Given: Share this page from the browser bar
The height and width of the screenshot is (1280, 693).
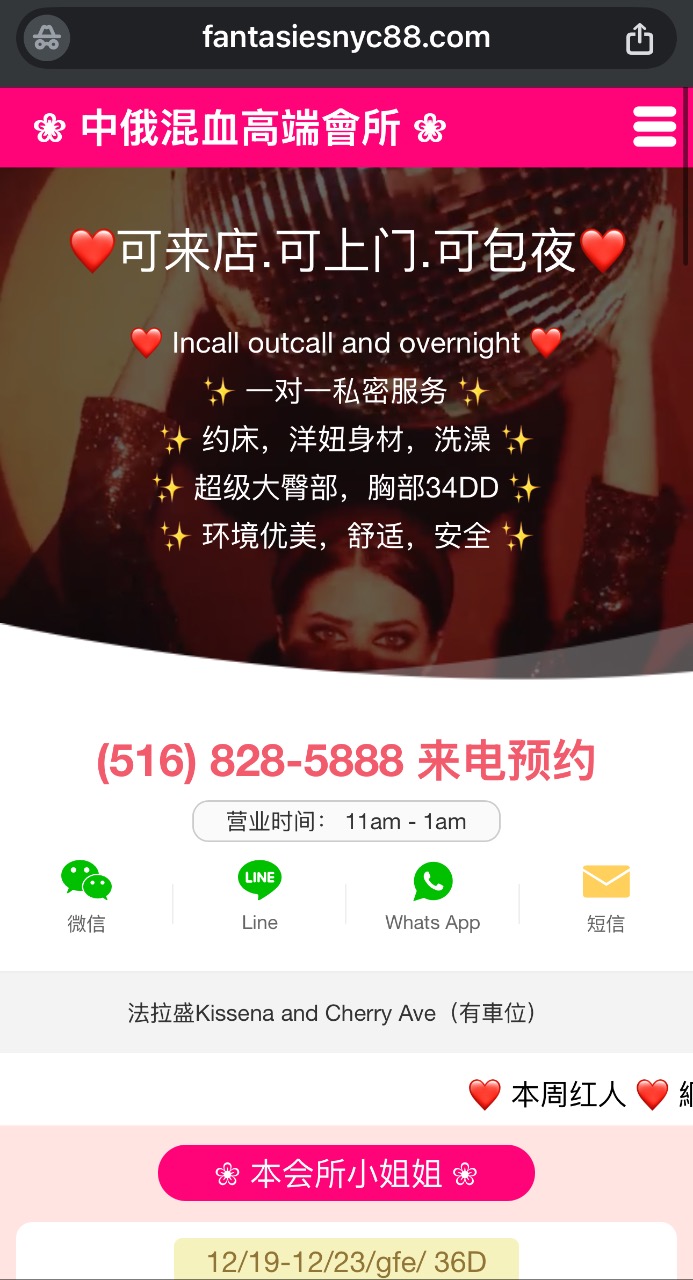Looking at the screenshot, I should click(639, 39).
